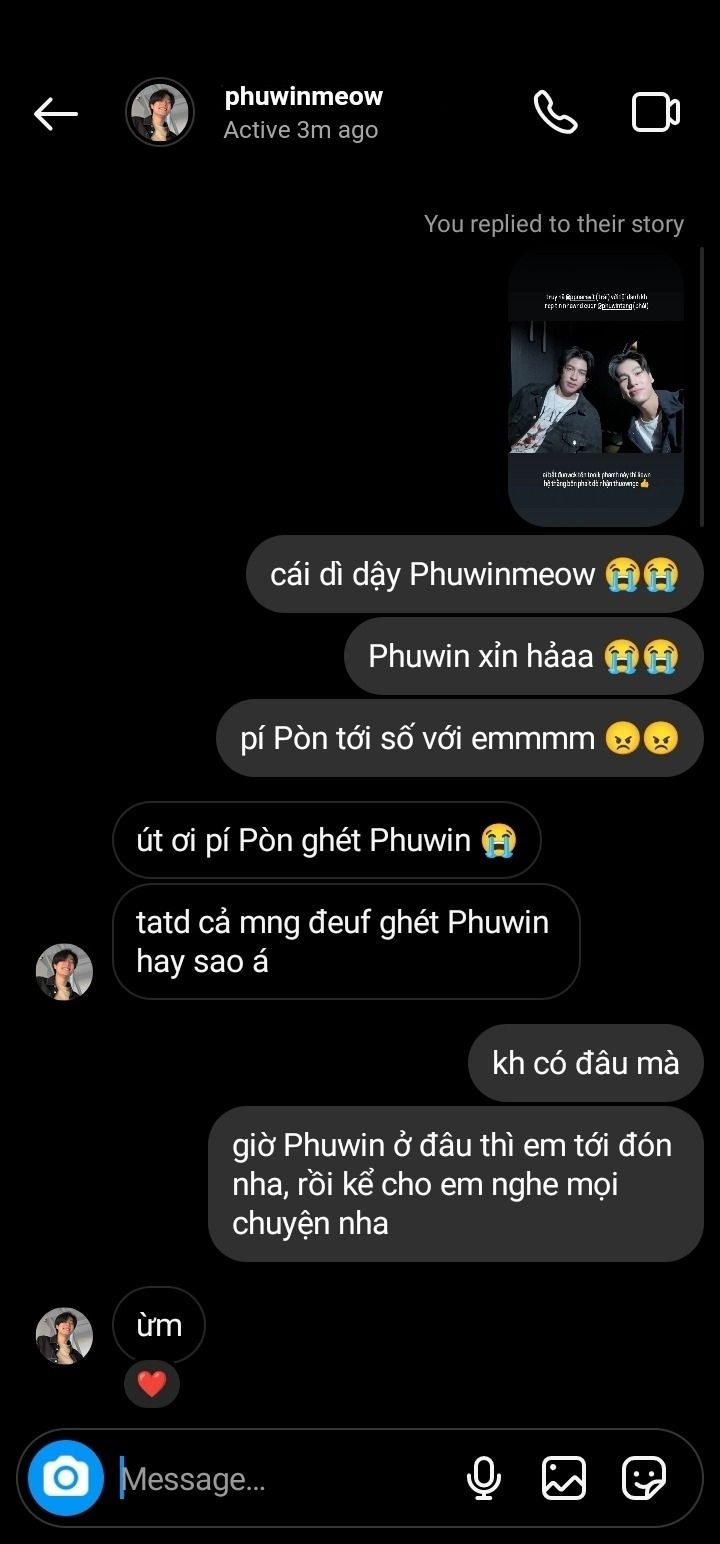Open the gallery to send a photo
The height and width of the screenshot is (1544, 720).
pos(564,1478)
